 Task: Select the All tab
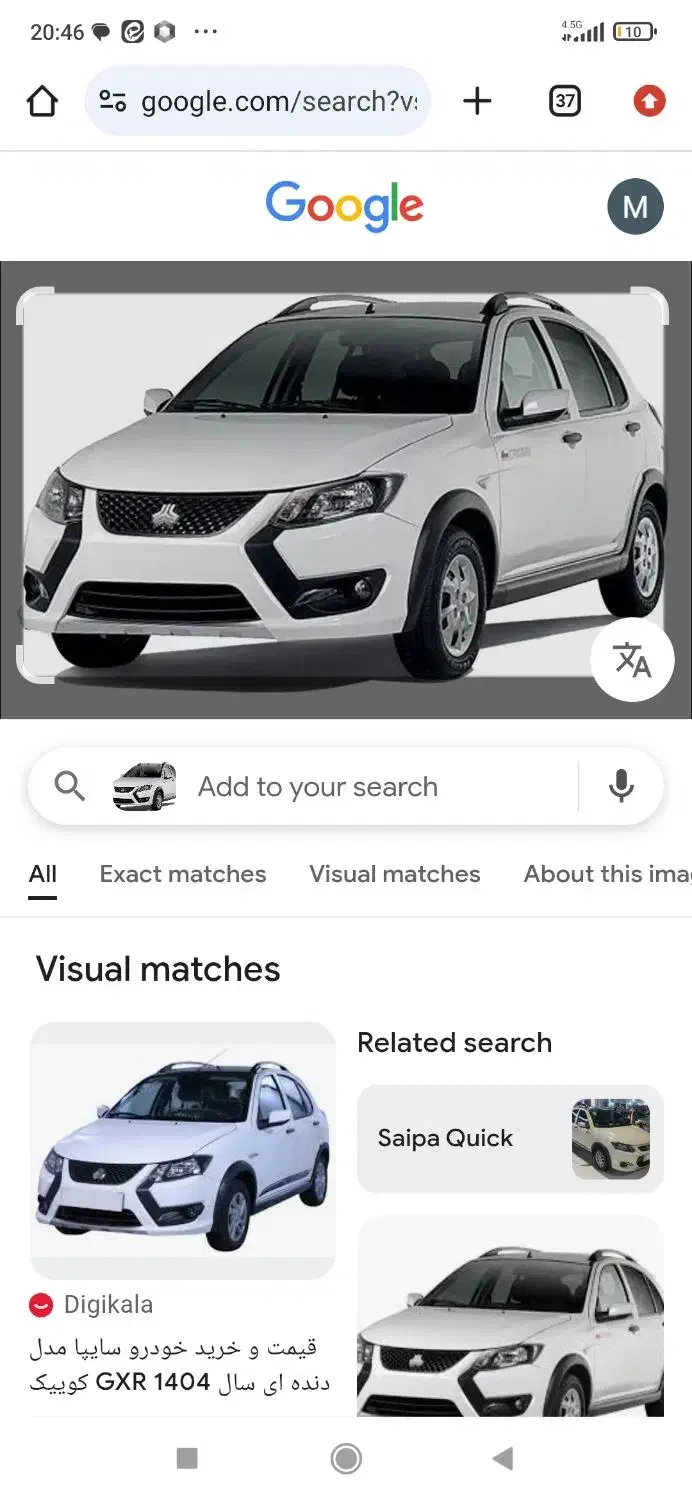click(43, 874)
